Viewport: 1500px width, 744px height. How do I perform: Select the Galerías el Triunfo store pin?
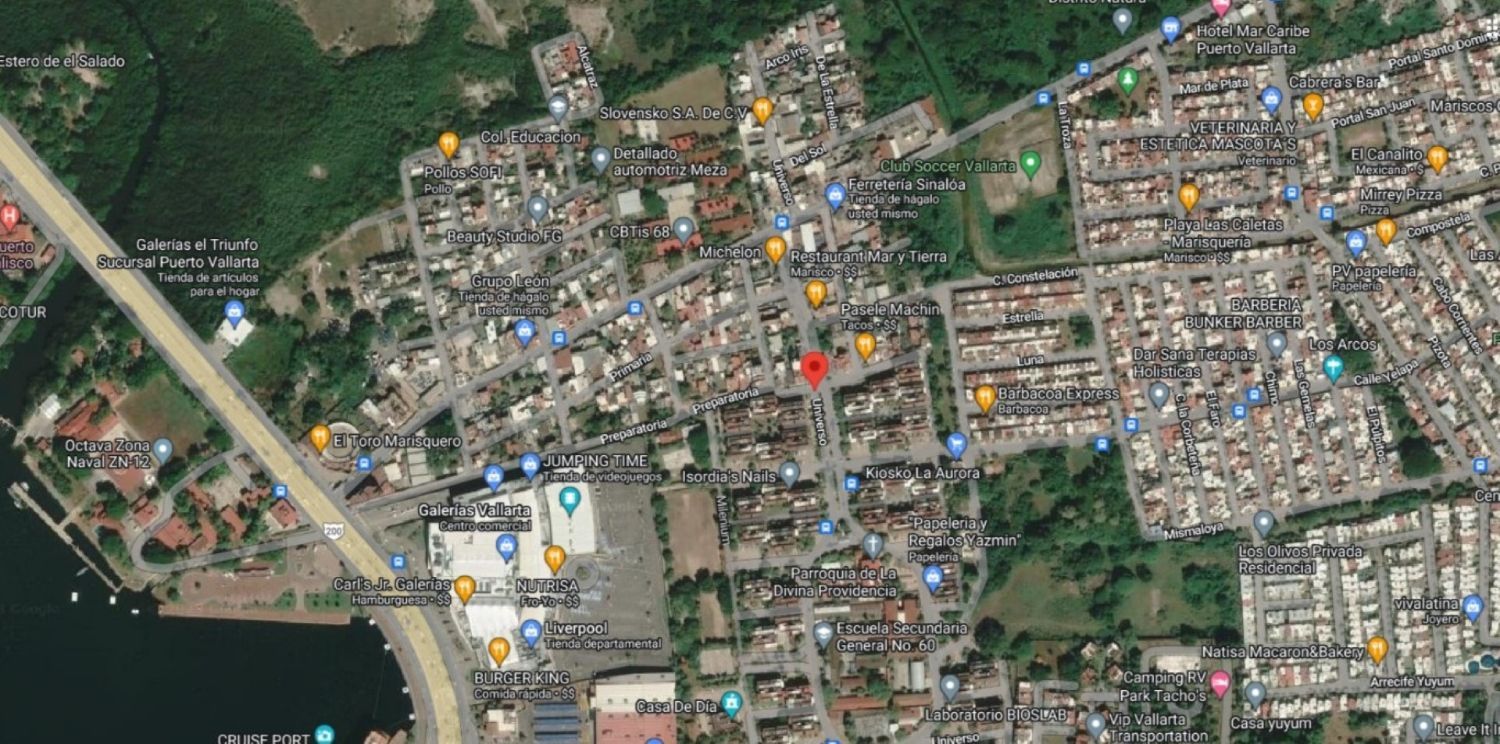click(x=234, y=313)
